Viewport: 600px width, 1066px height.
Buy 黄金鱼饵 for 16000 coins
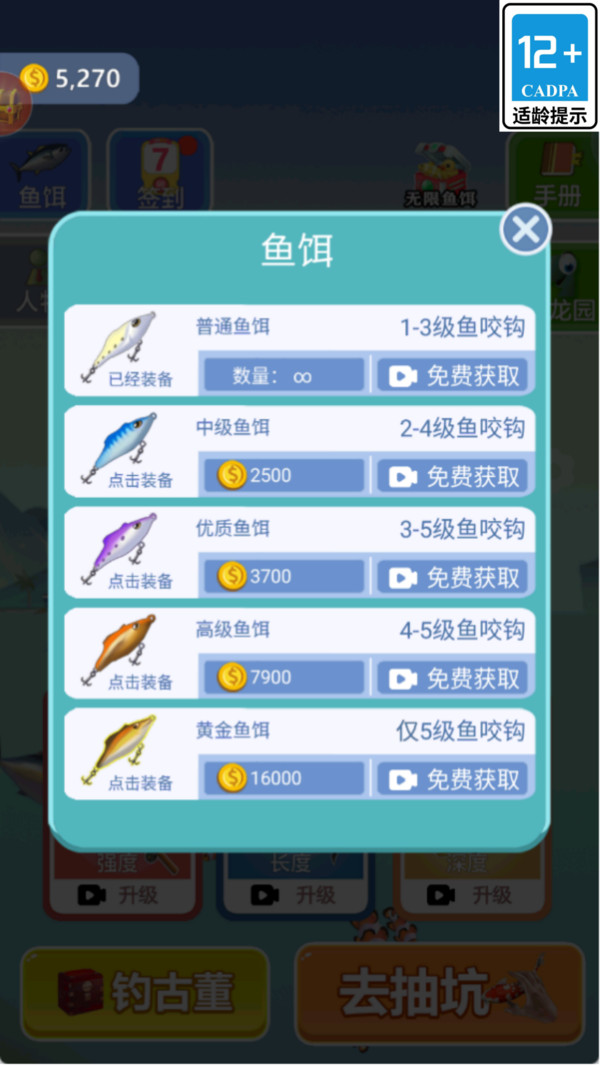pos(284,778)
